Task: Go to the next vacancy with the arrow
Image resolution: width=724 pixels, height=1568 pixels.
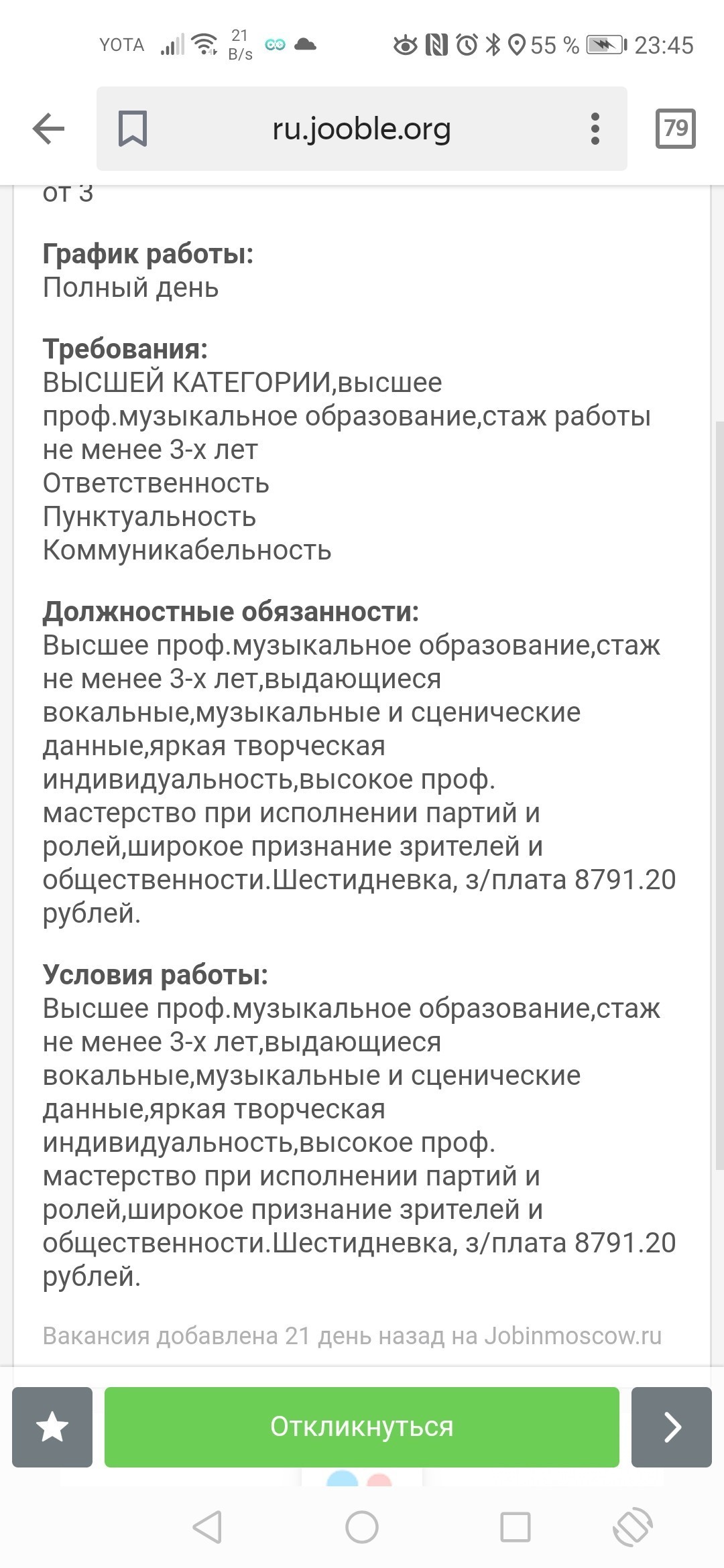Action: [672, 1427]
